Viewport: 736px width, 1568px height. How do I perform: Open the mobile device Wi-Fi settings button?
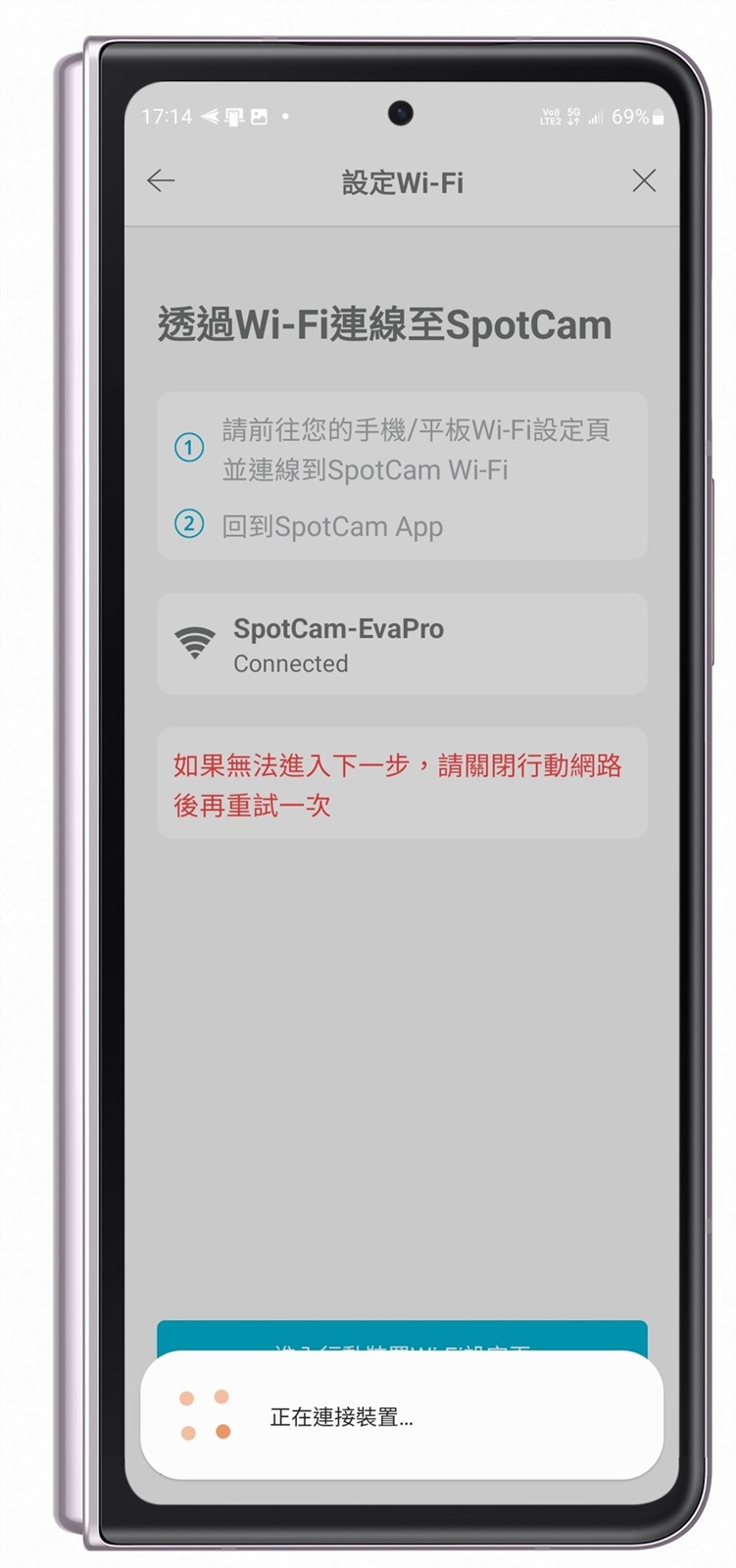click(402, 1336)
